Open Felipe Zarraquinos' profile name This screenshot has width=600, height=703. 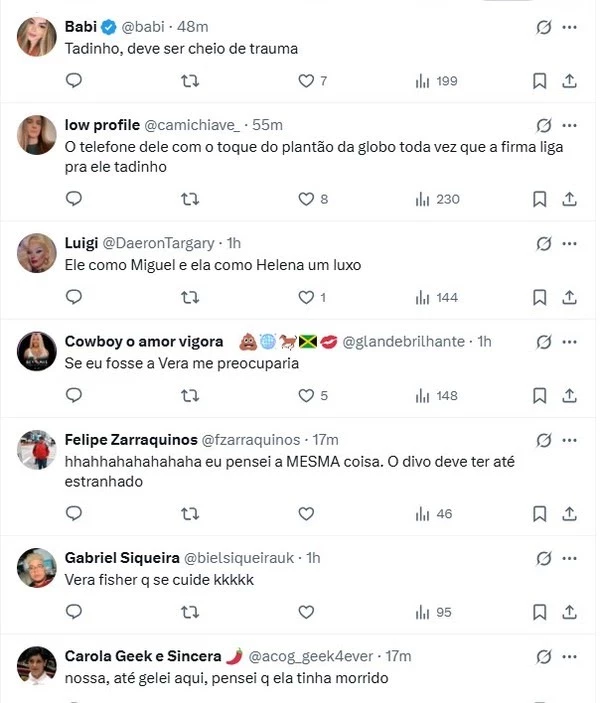tap(130, 439)
